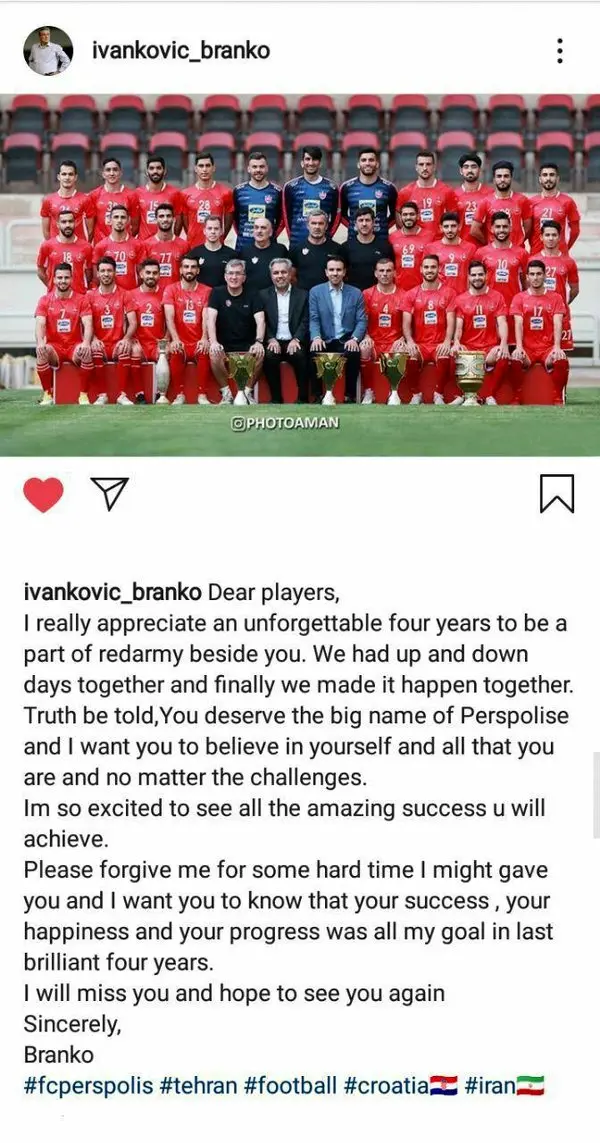Open the team photo post
Image resolution: width=600 pixels, height=1143 pixels.
coord(300,275)
